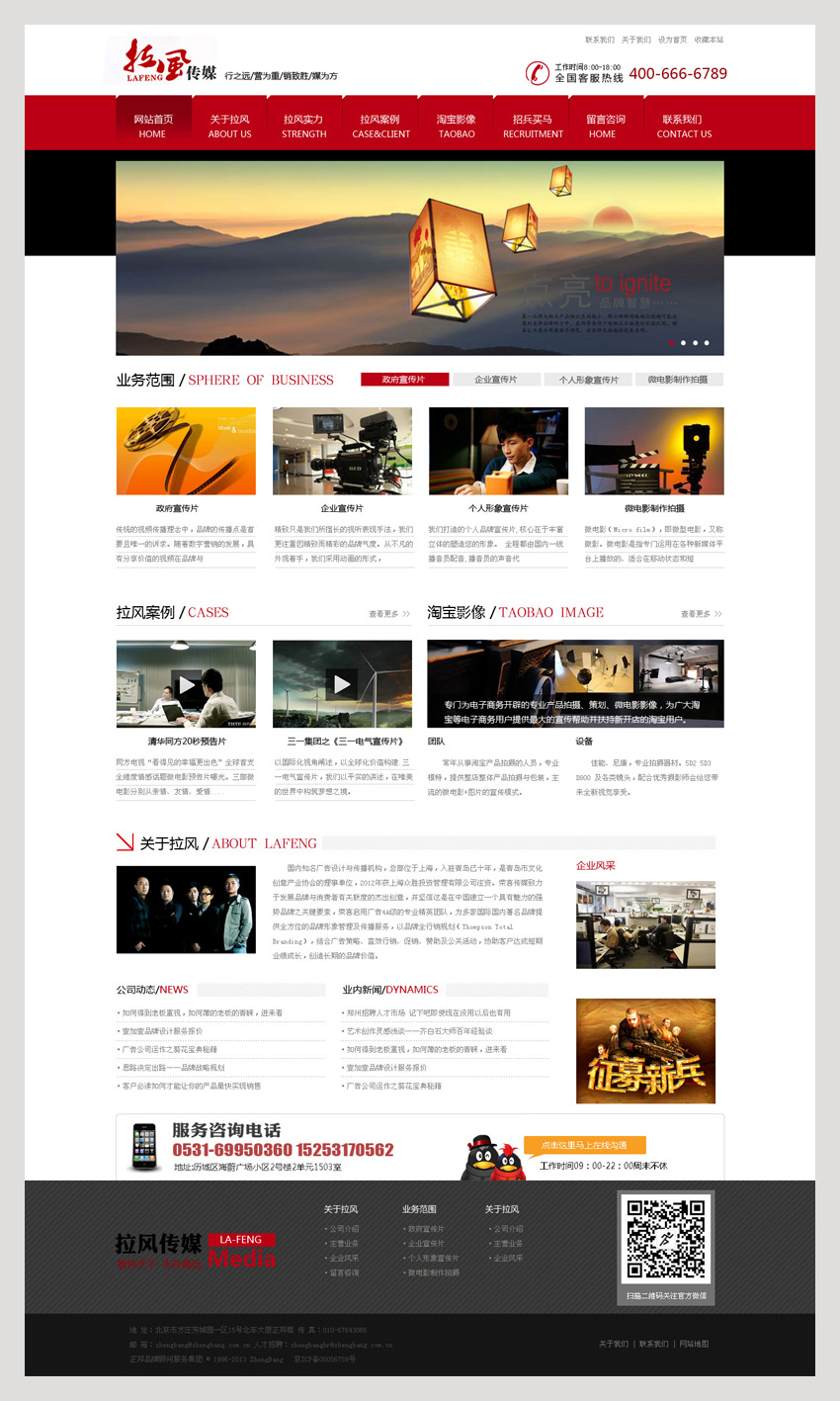Open the 政府宣传片 film reel card
This screenshot has height=1401, width=840.
[186, 451]
